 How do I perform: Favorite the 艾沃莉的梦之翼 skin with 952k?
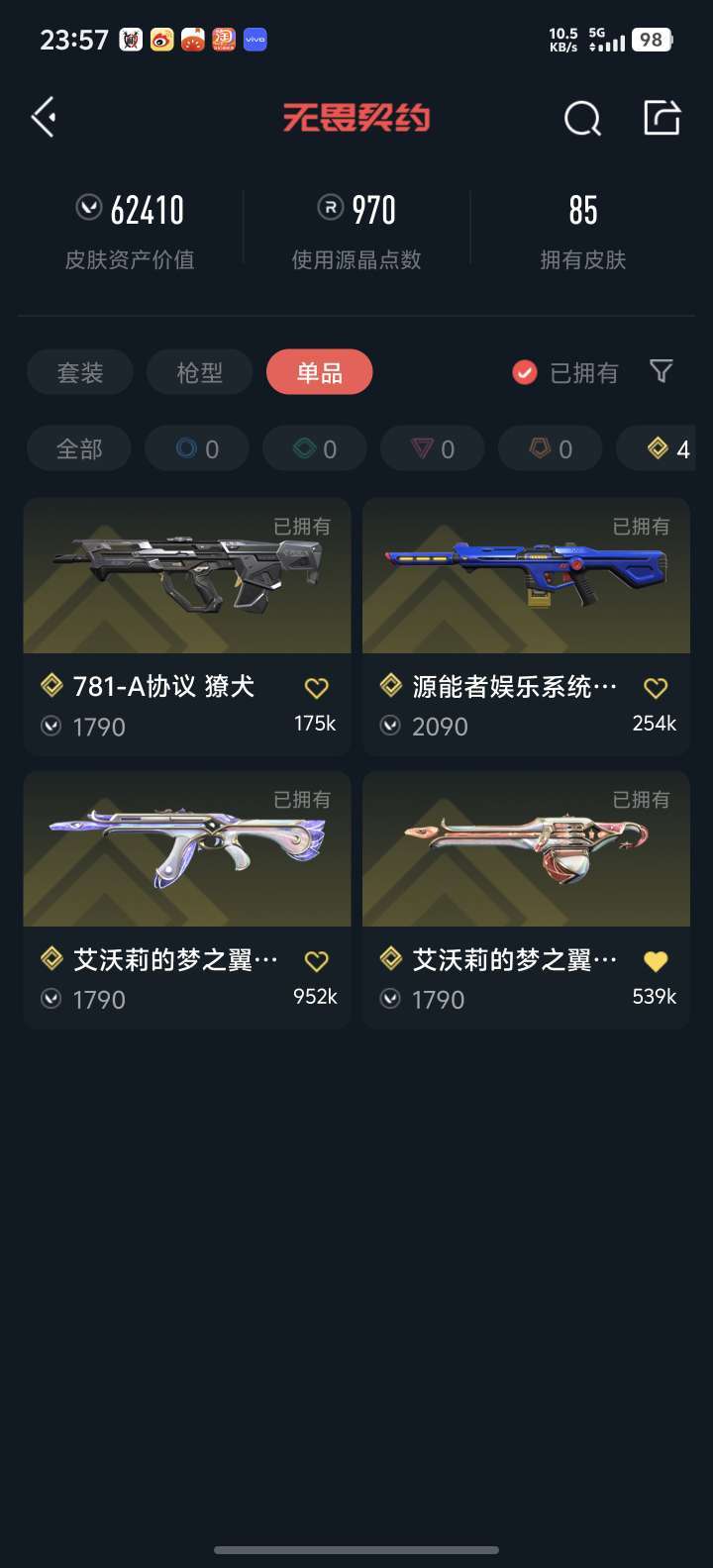point(316,961)
